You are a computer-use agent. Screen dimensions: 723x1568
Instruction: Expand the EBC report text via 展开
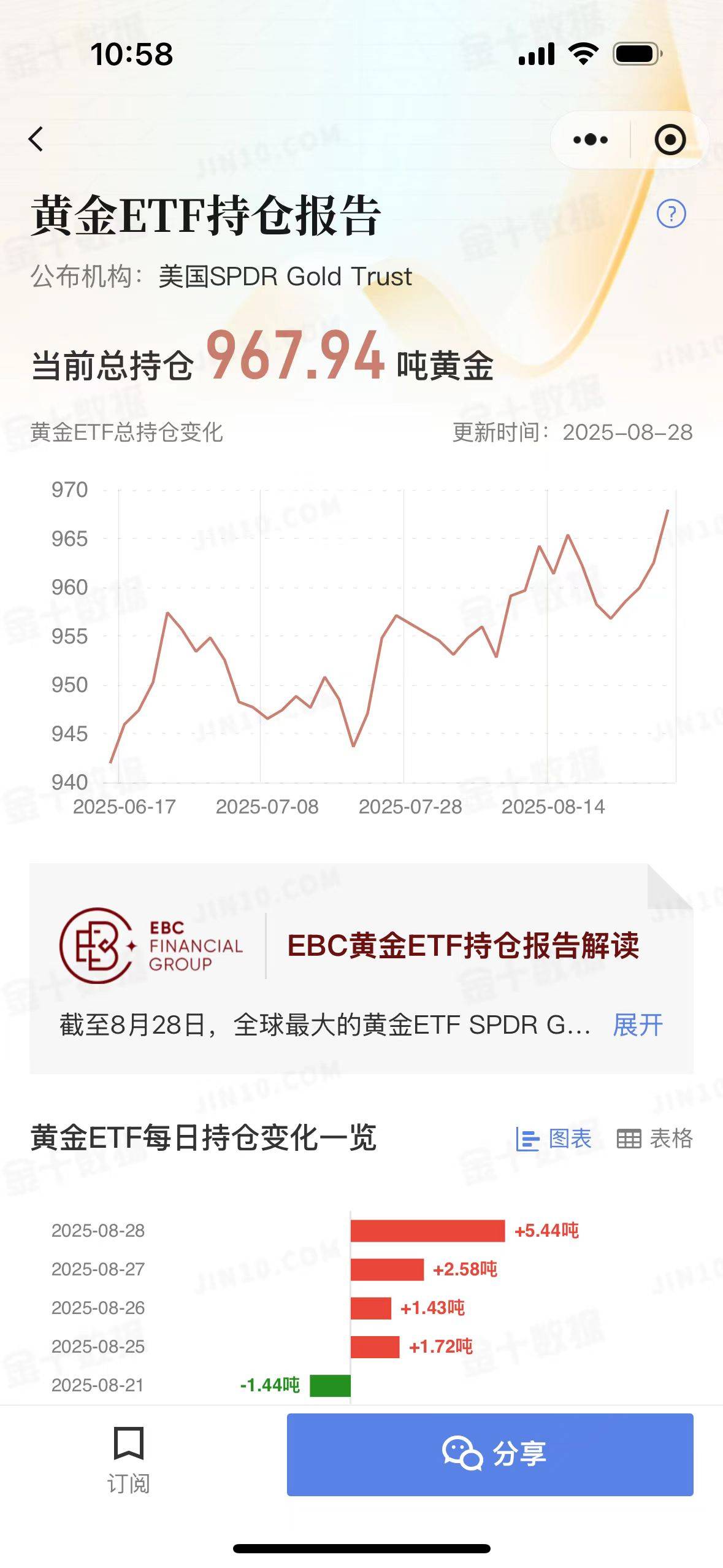click(638, 1025)
